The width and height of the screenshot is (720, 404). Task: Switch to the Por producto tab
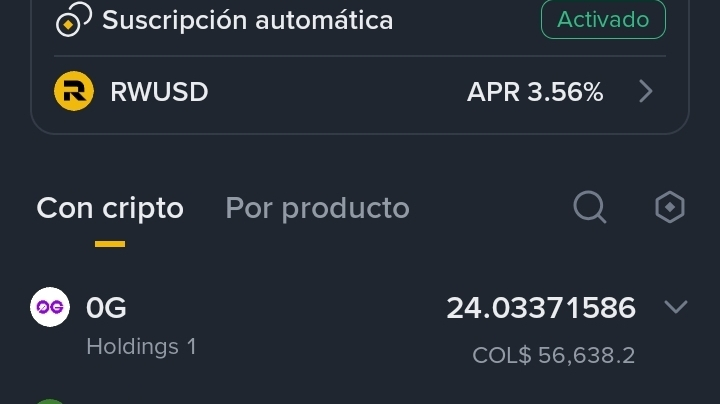(x=317, y=208)
